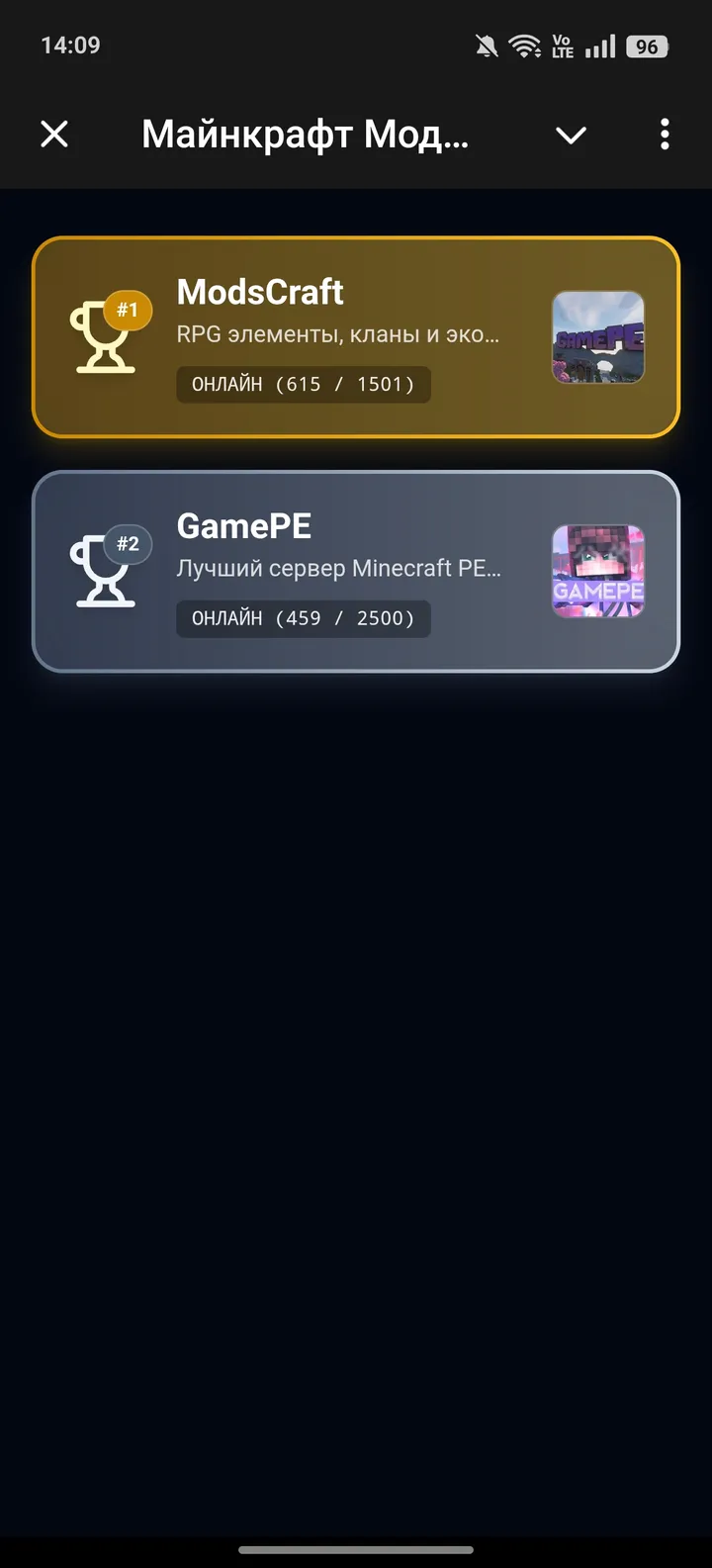Image resolution: width=712 pixels, height=1568 pixels.
Task: Select the #2 trophy icon on GamePE
Action: 106,571
